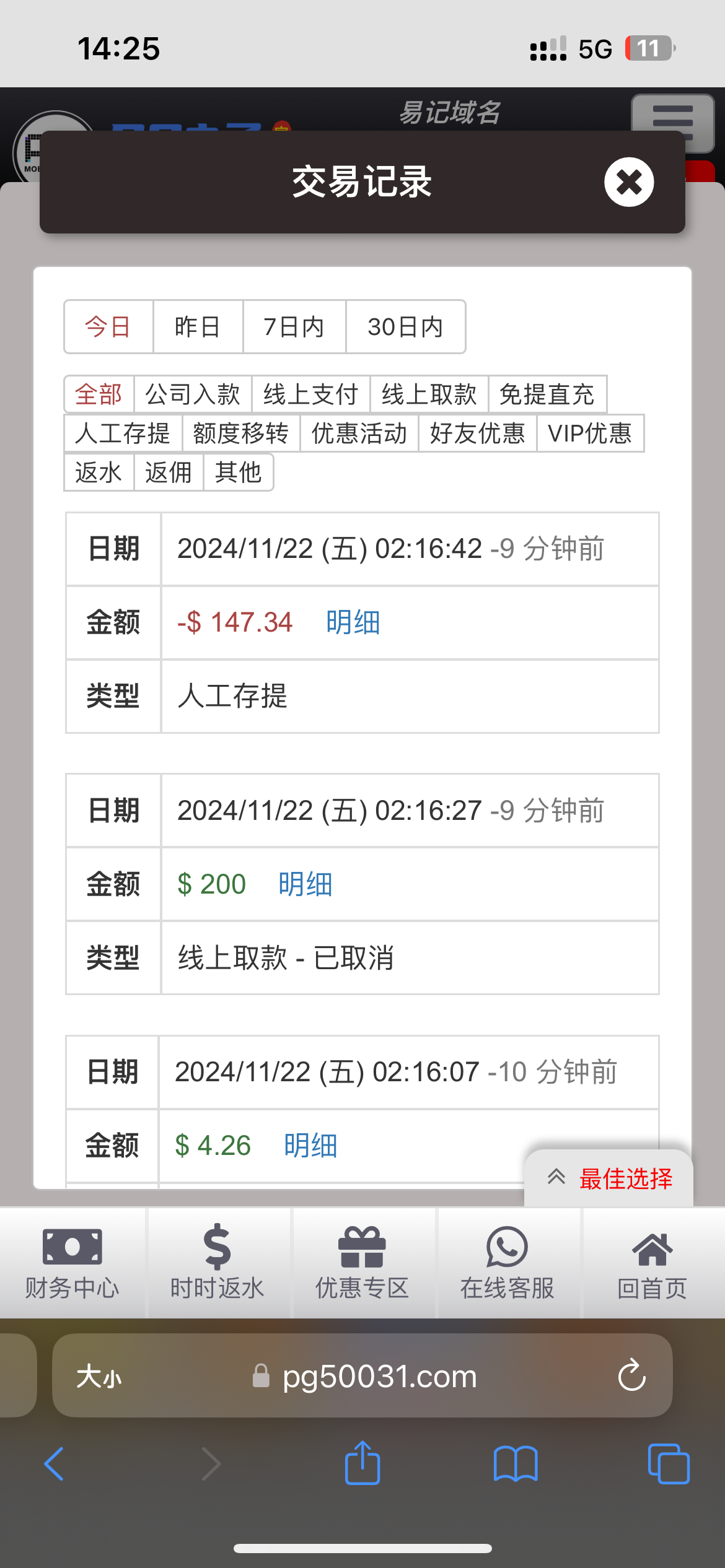Open 财务中心
Viewport: 725px width, 1568px height.
pos(72,1263)
